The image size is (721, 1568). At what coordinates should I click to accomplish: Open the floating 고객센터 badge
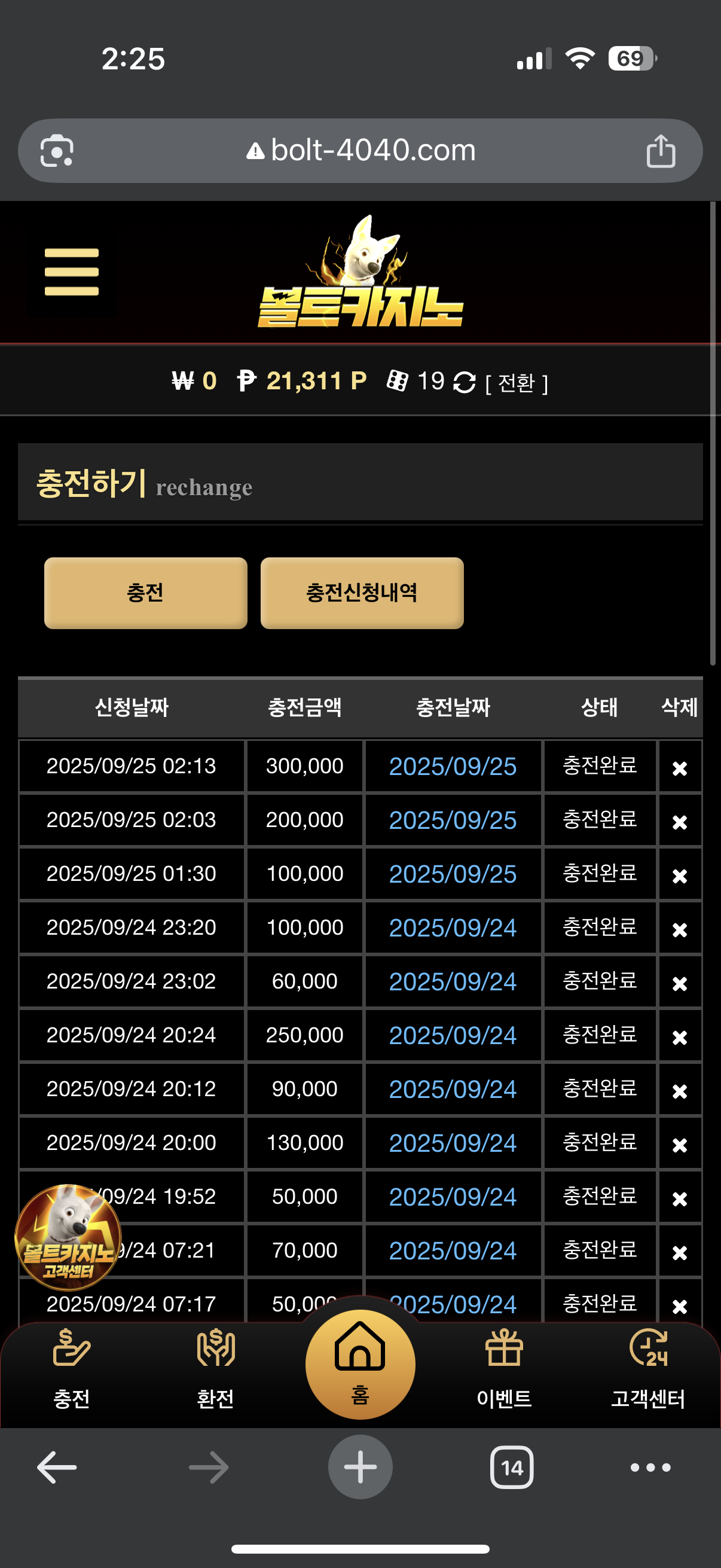tap(68, 1237)
